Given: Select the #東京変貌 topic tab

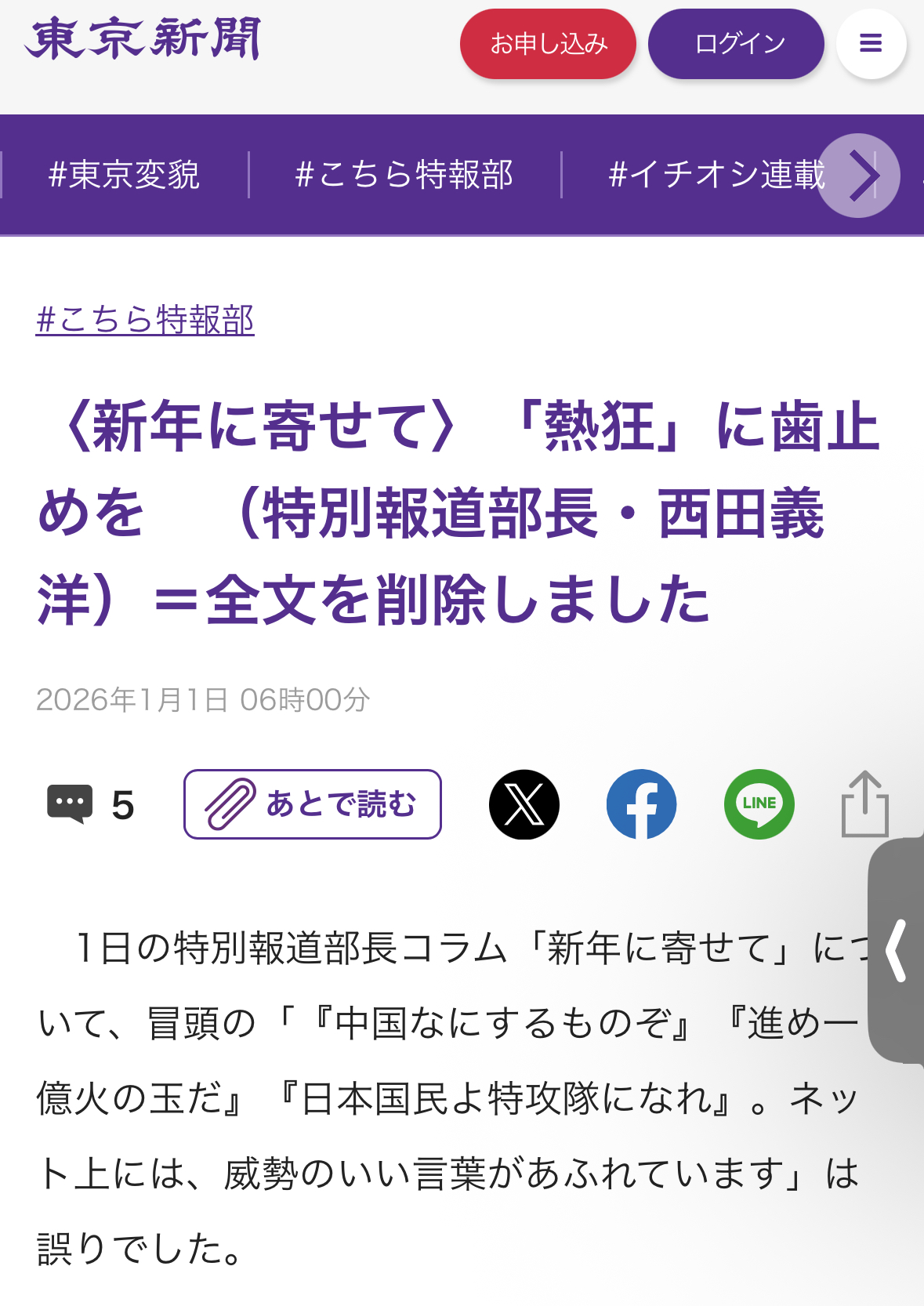Looking at the screenshot, I should [124, 175].
